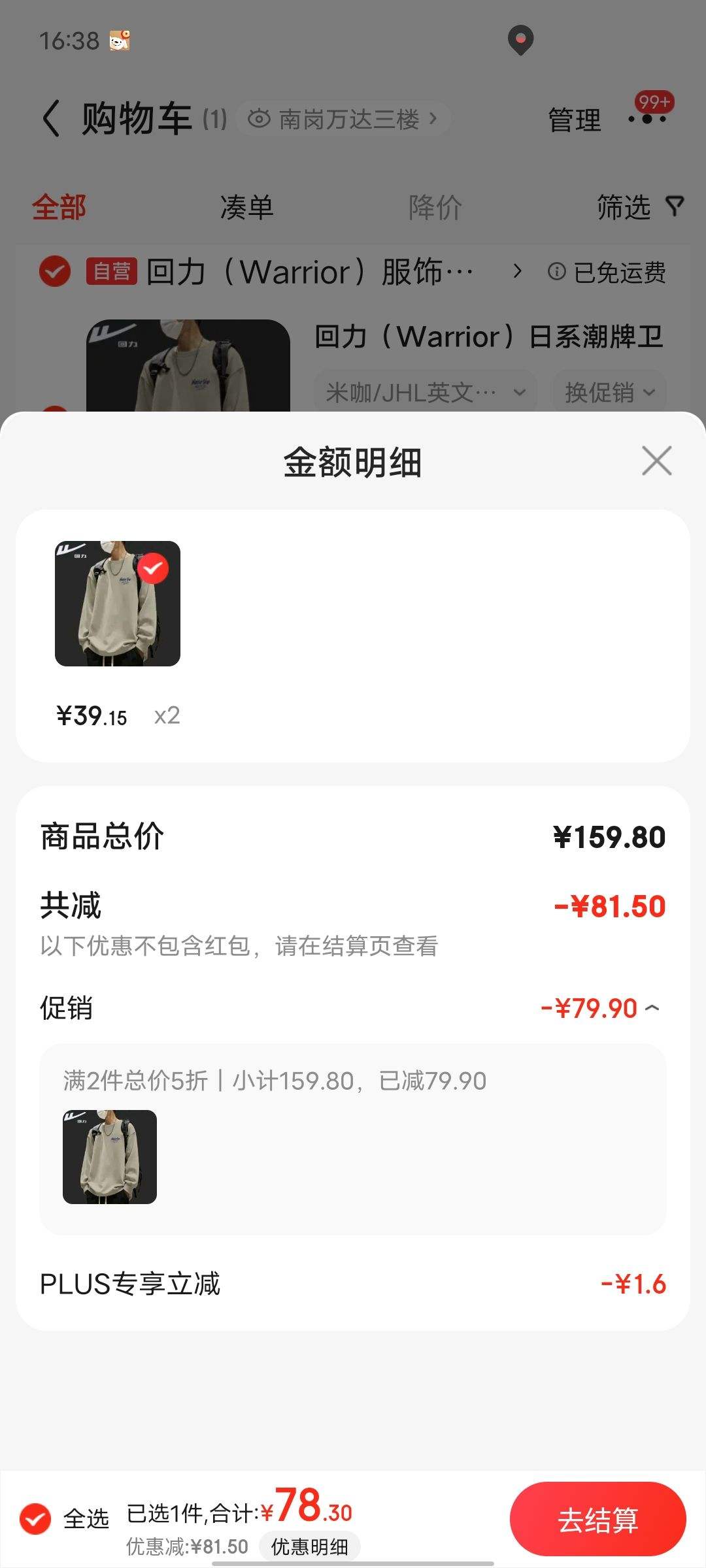Image resolution: width=706 pixels, height=1568 pixels.
Task: Open the sweatshirt thumbnail under 促销
Action: [x=110, y=1157]
